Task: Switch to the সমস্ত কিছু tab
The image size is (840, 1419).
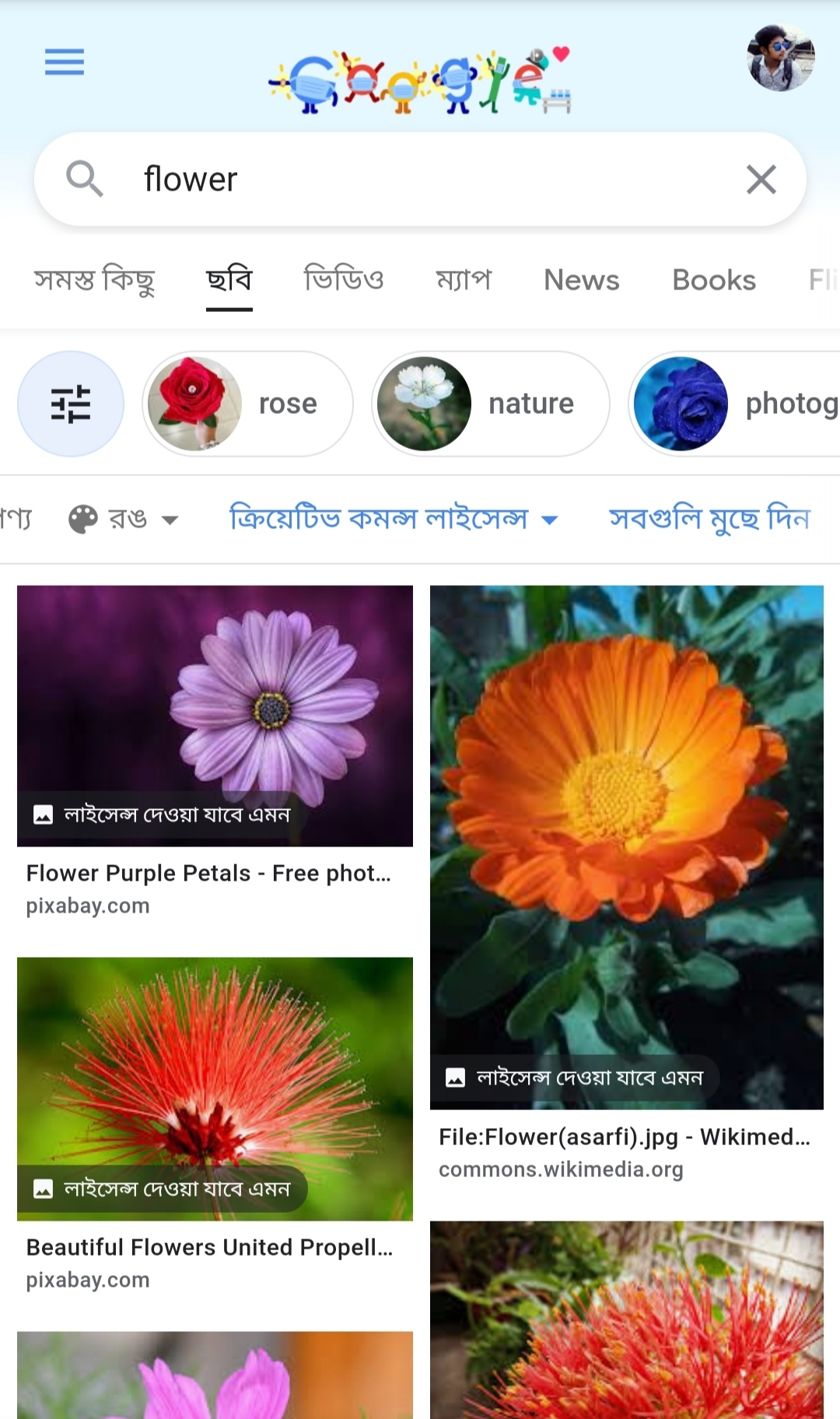Action: pos(94,280)
